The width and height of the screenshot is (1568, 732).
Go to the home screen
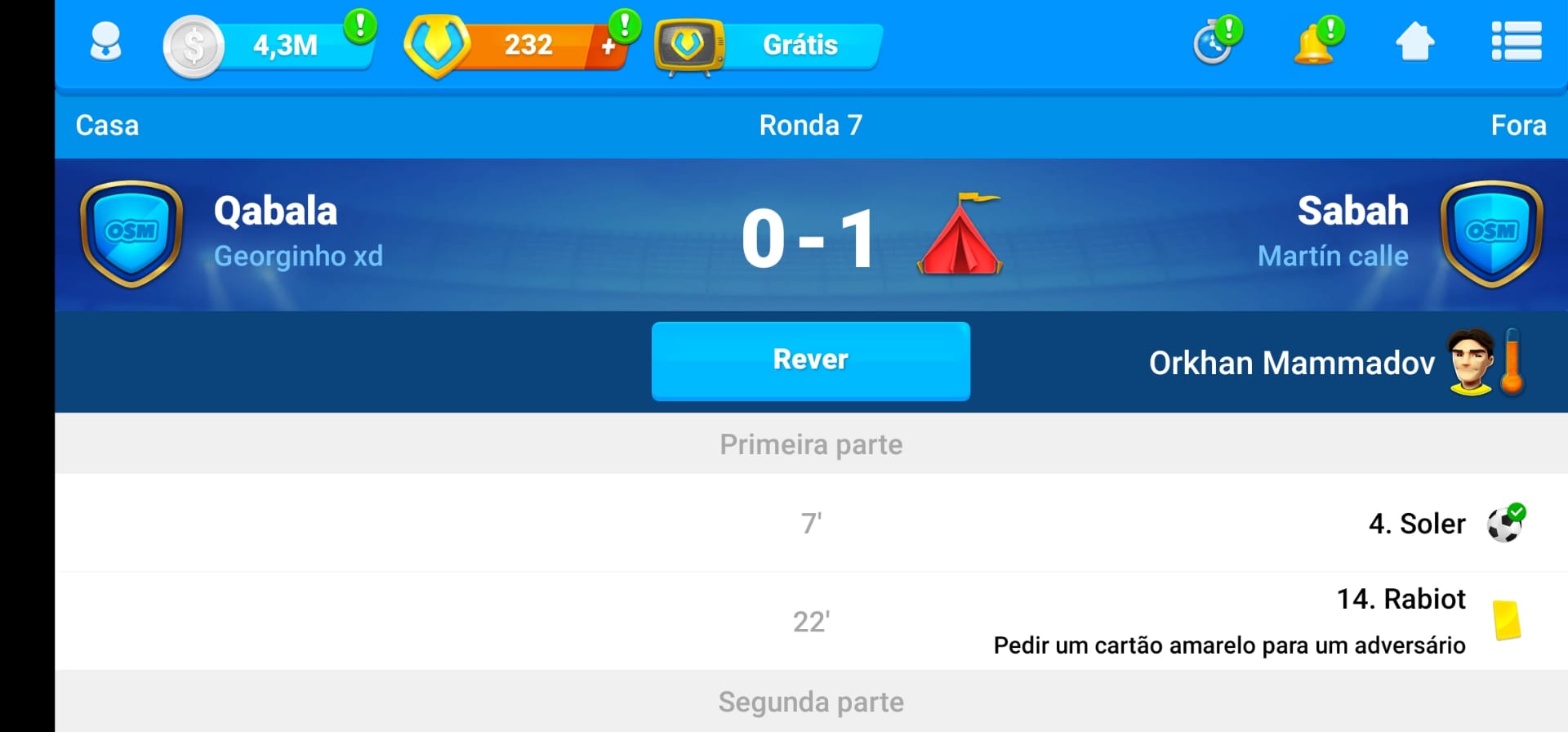(1415, 42)
